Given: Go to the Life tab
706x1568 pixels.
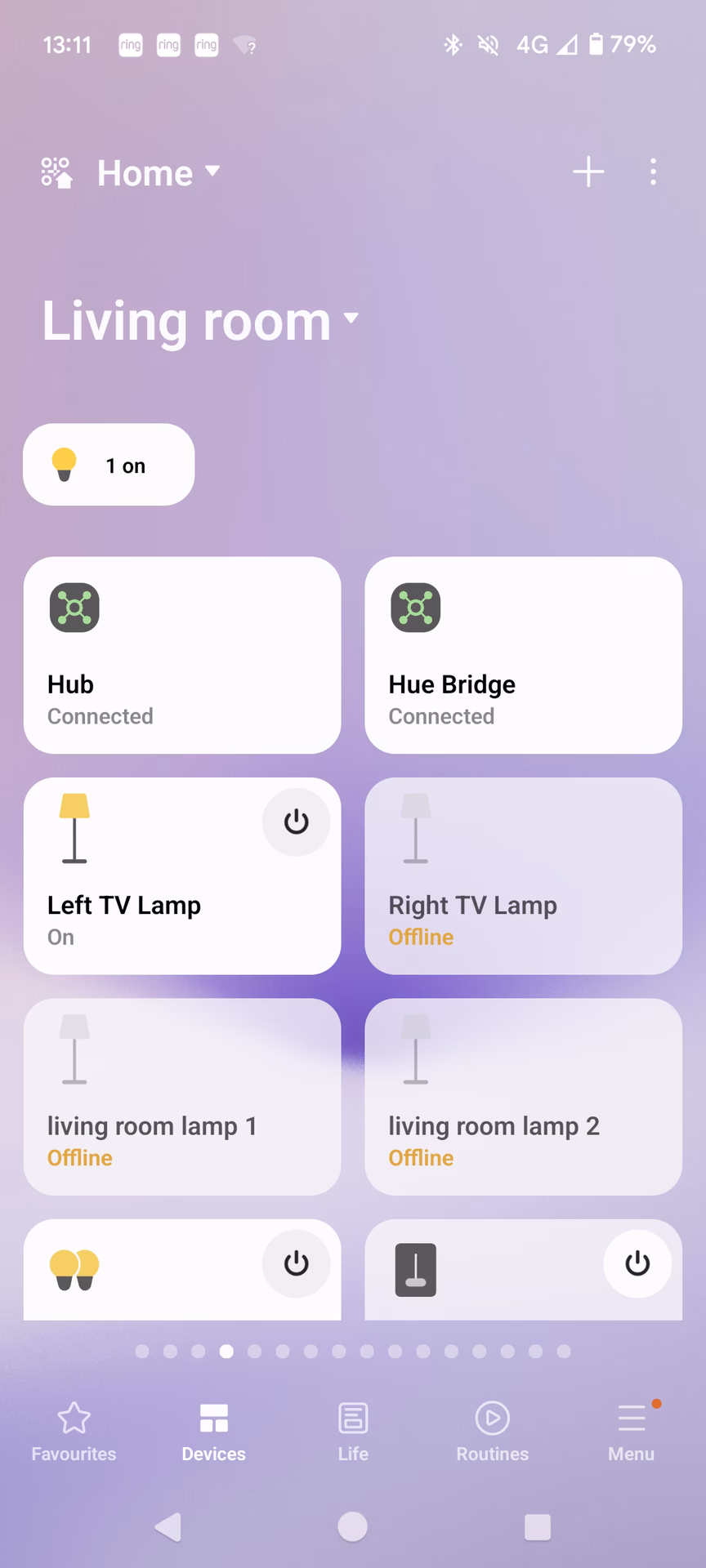Looking at the screenshot, I should click(353, 1431).
